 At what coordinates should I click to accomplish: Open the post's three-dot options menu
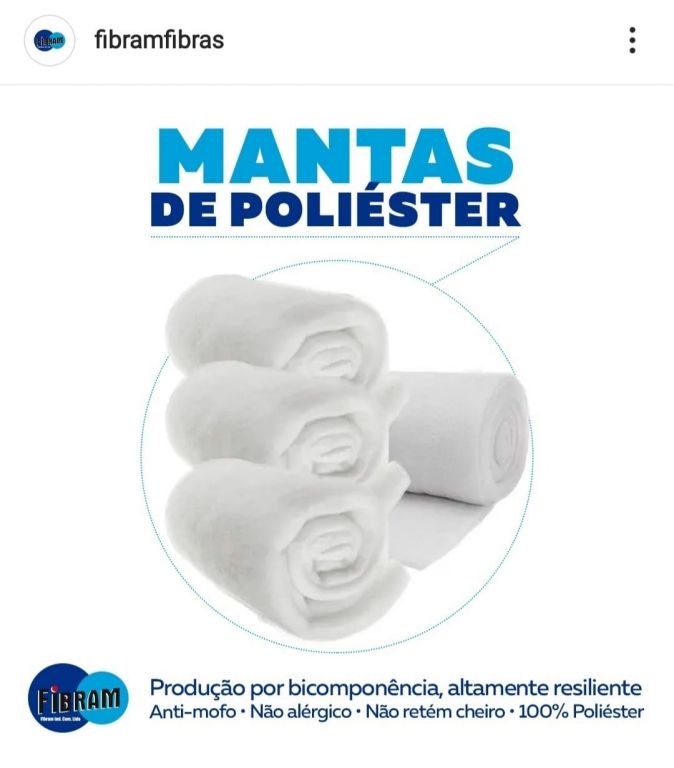pyautogui.click(x=632, y=40)
